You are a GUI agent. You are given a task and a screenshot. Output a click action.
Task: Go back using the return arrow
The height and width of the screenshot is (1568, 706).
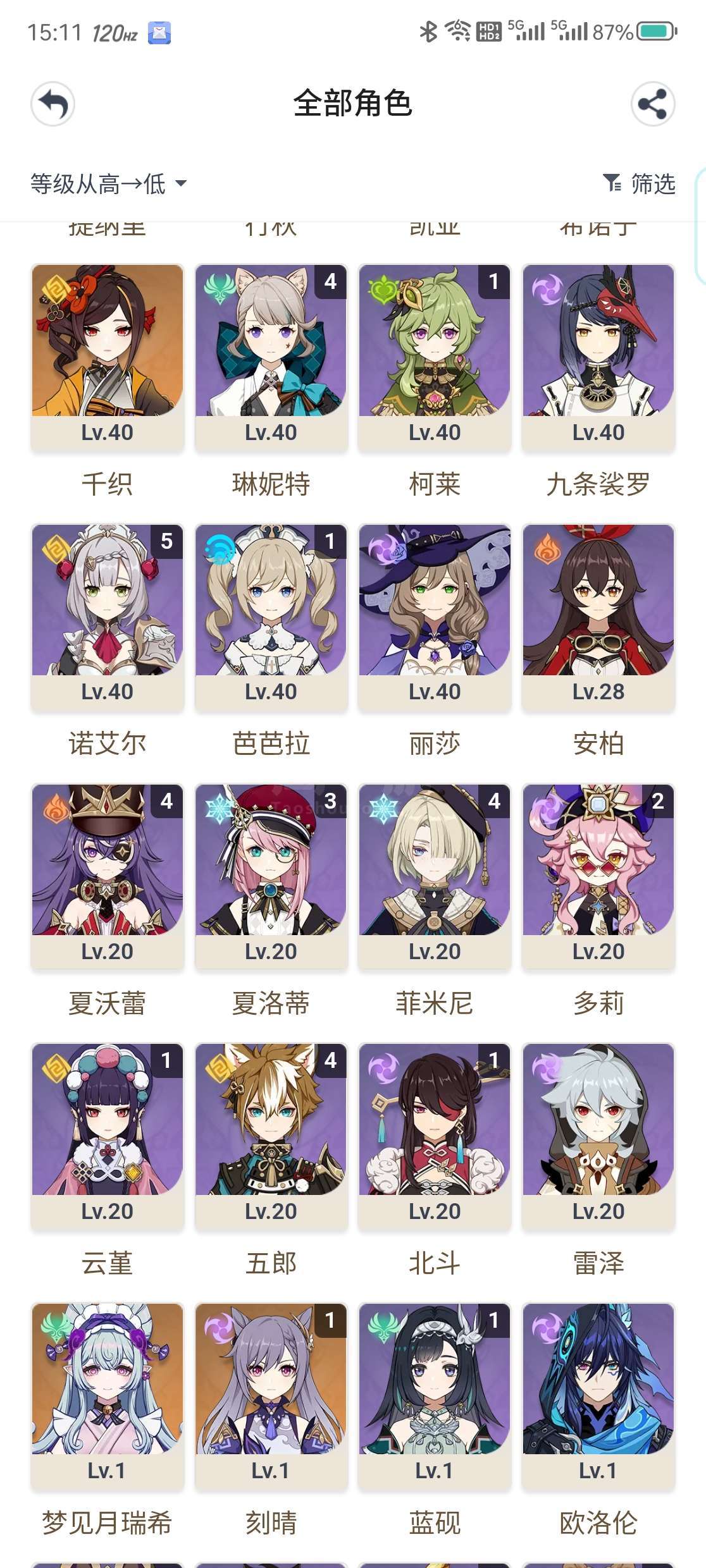tap(53, 104)
